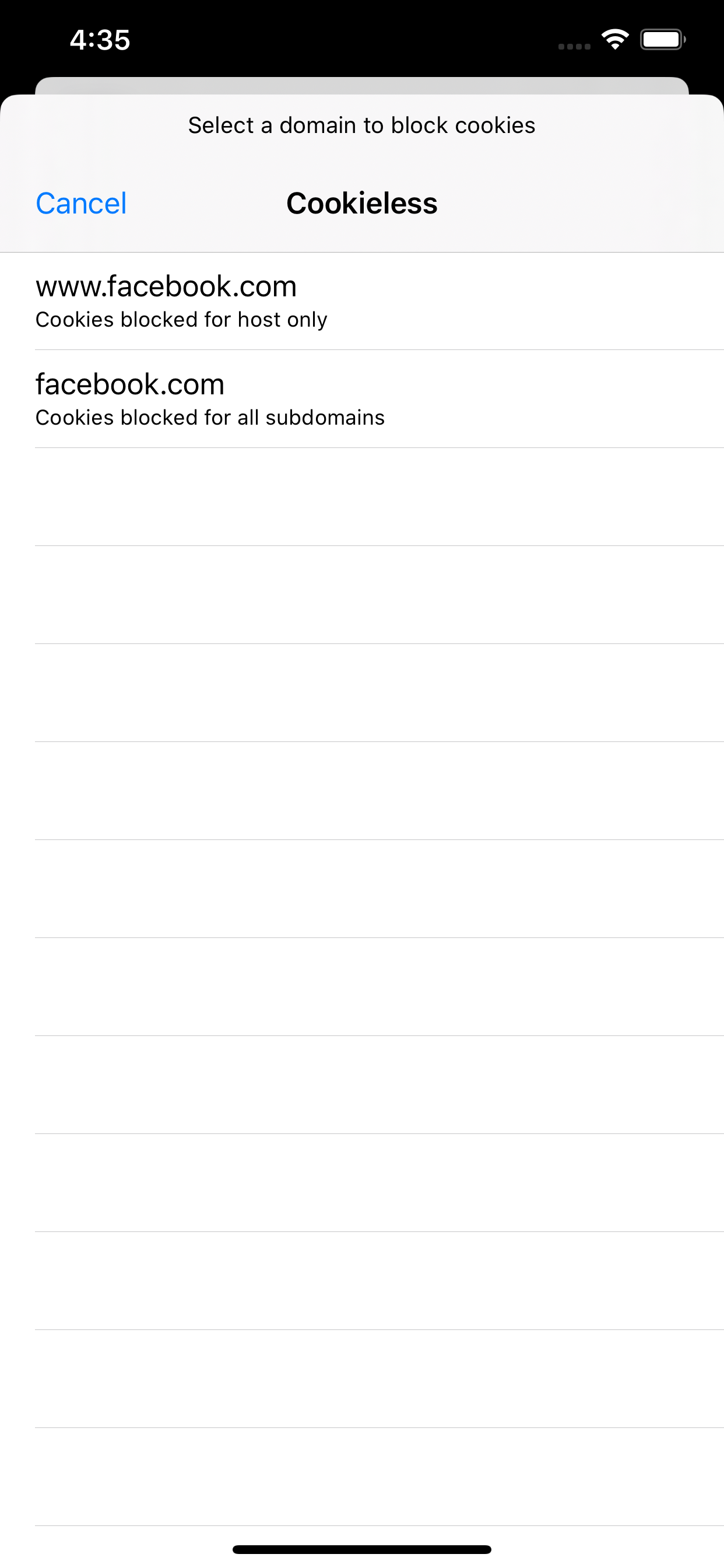724x1568 pixels.
Task: Tap the facebook.com row label
Action: 129,383
